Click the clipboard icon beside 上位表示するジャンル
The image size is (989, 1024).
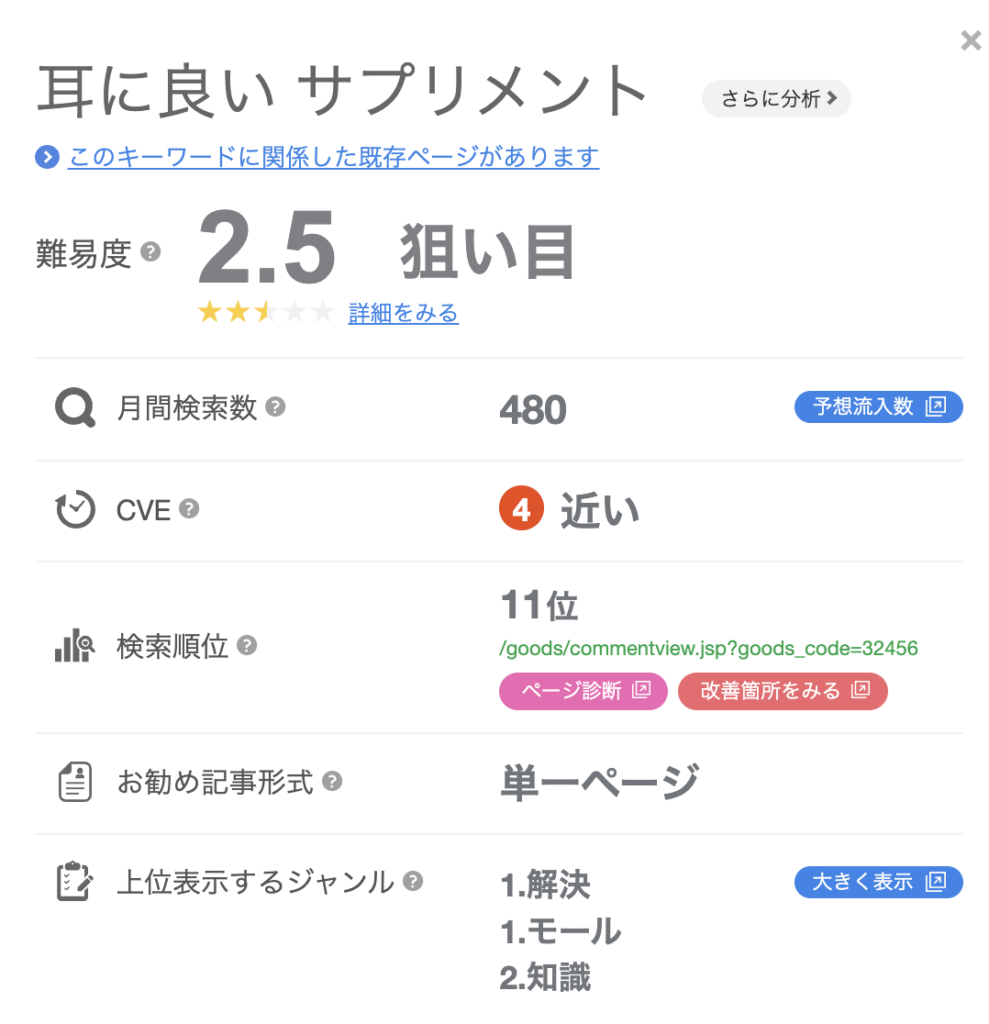click(x=74, y=883)
